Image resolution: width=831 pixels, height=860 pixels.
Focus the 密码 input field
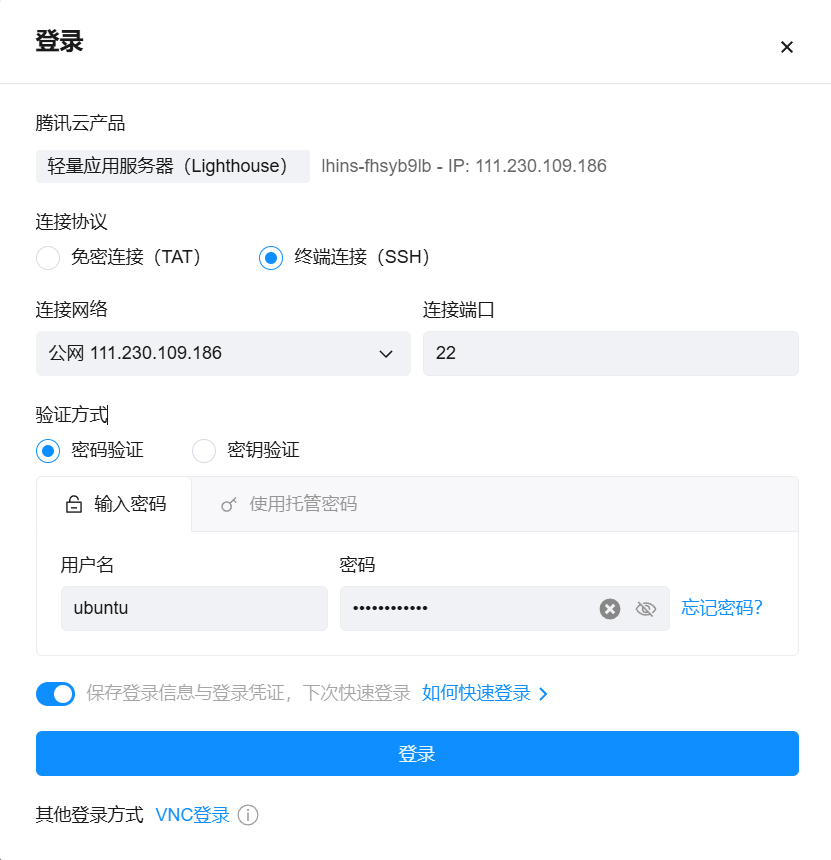tap(465, 608)
